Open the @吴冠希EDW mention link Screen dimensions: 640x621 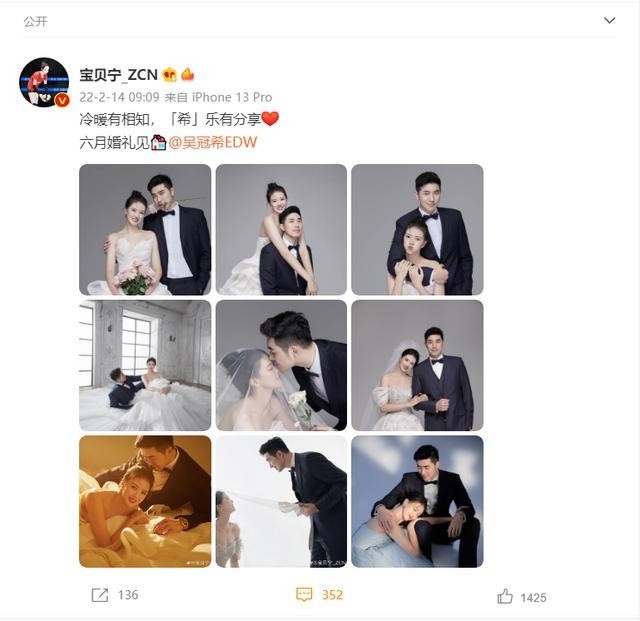click(212, 142)
